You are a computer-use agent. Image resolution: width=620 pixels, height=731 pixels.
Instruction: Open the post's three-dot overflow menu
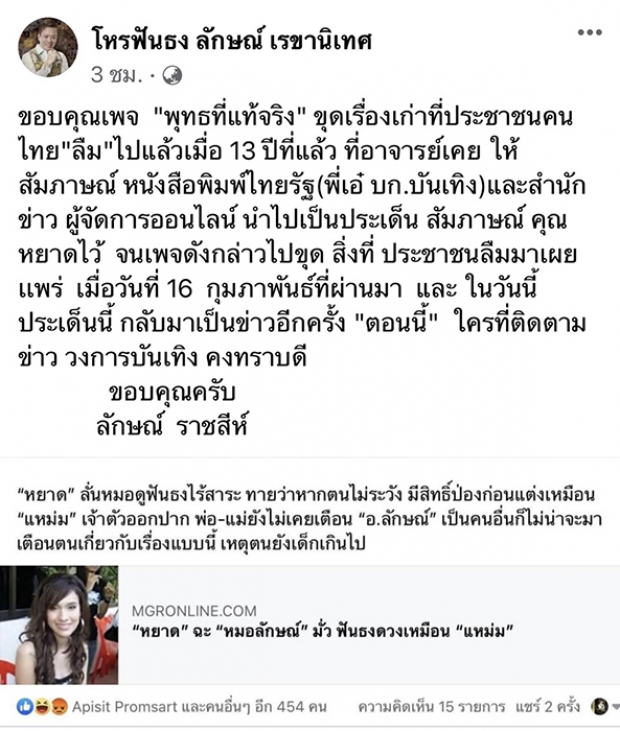click(x=590, y=33)
